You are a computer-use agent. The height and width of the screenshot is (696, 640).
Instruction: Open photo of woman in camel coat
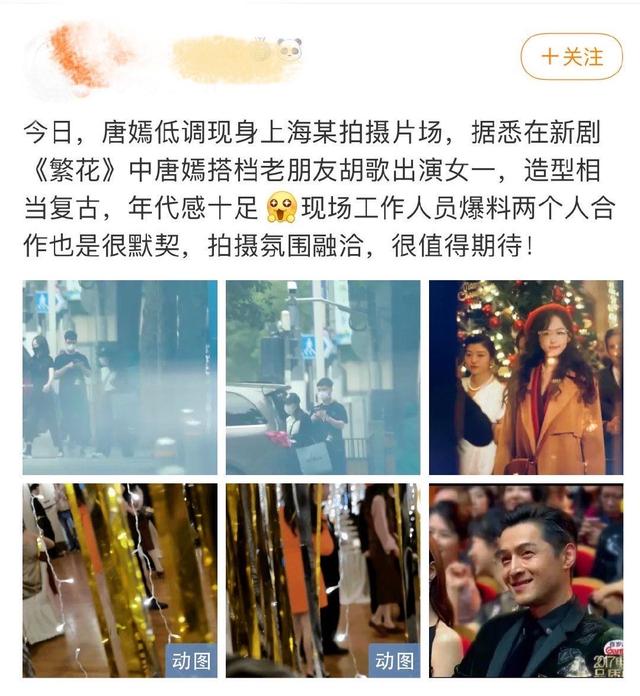click(525, 377)
